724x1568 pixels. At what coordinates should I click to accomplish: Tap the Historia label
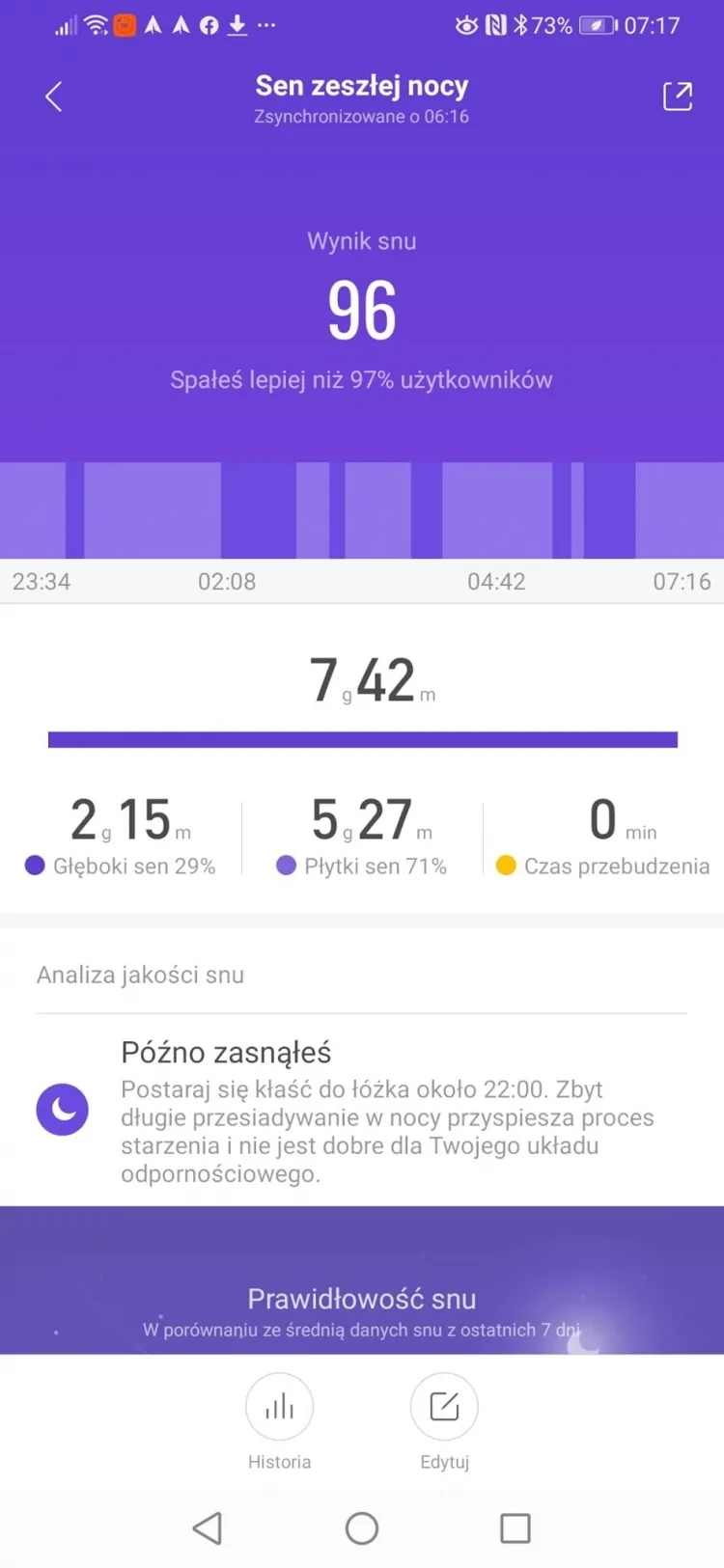tap(279, 1462)
